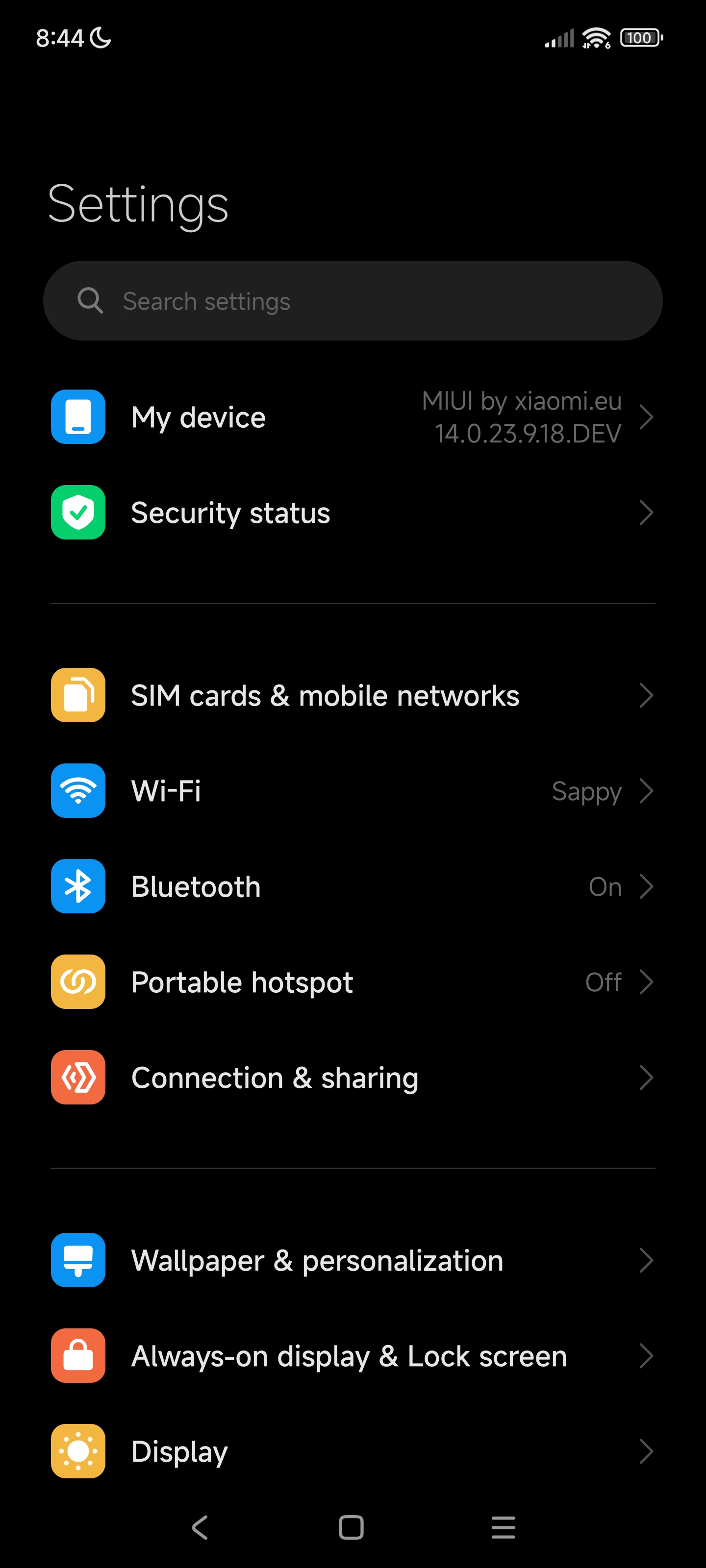706x1568 pixels.
Task: Open My device details
Action: point(353,417)
